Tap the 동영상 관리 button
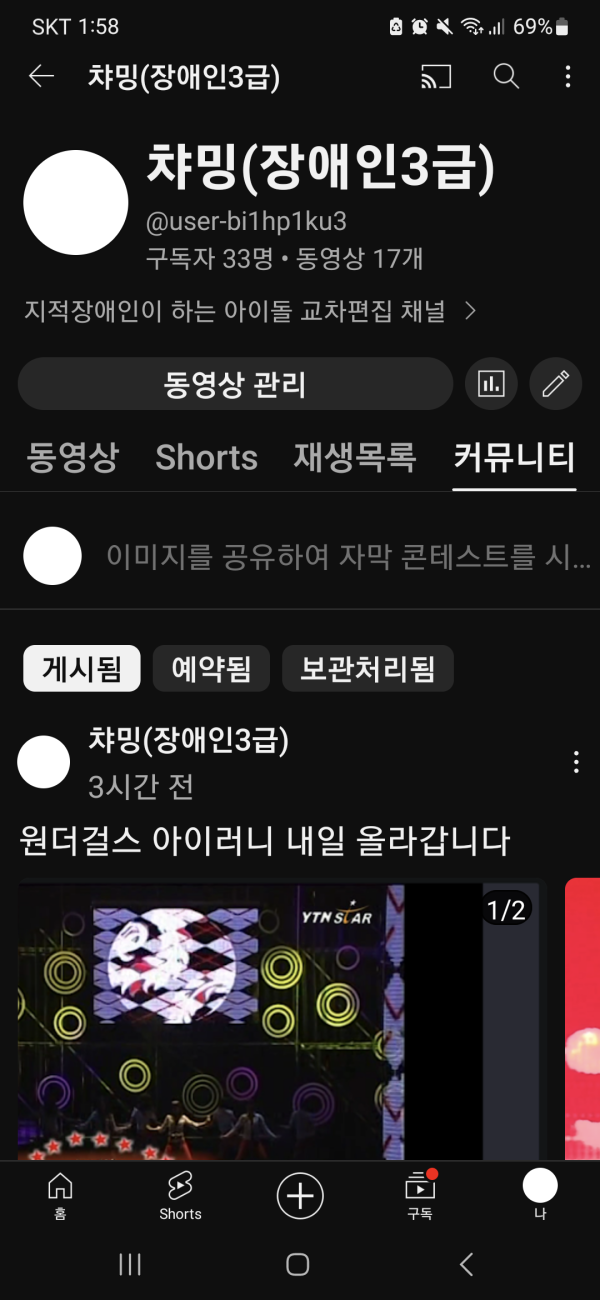 [235, 384]
